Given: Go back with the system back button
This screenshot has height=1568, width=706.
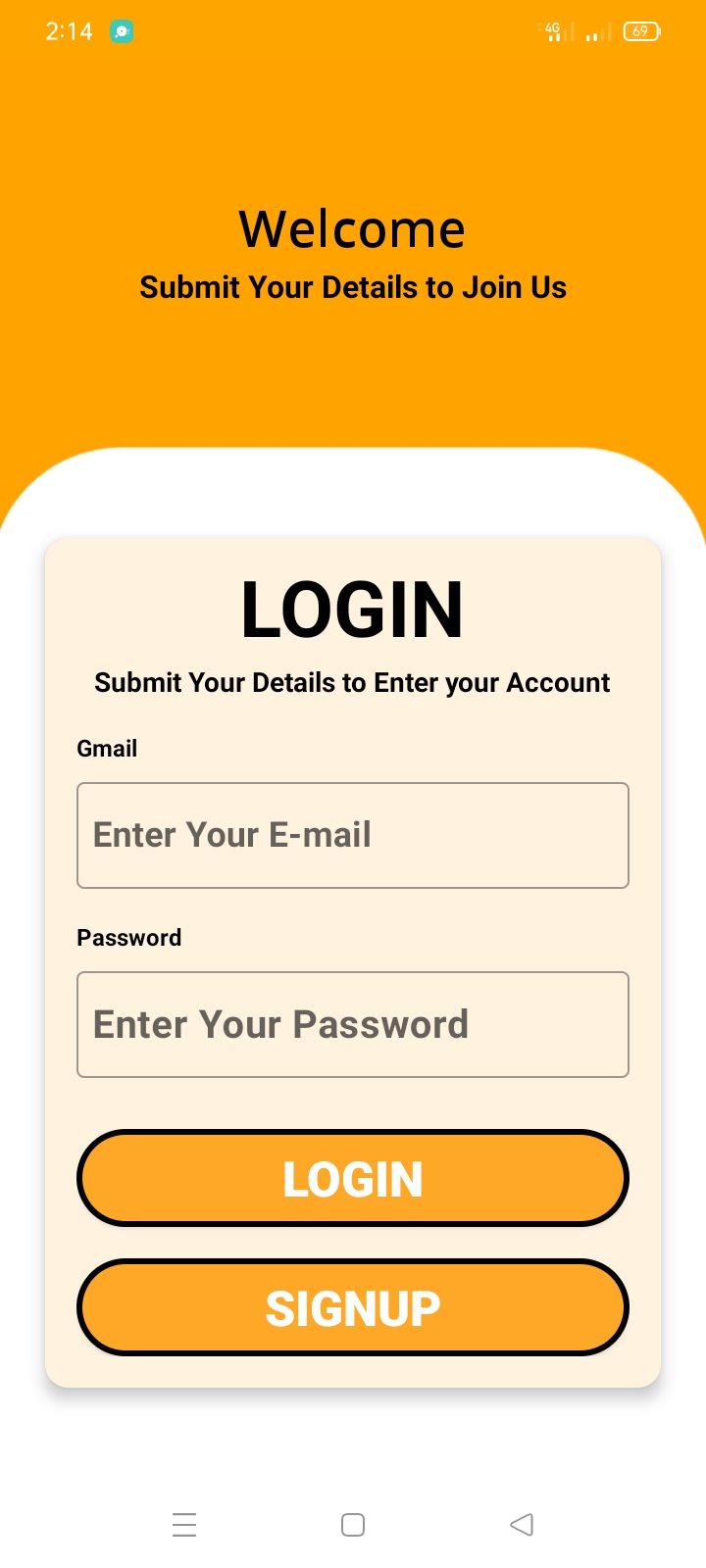Looking at the screenshot, I should click(522, 1525).
